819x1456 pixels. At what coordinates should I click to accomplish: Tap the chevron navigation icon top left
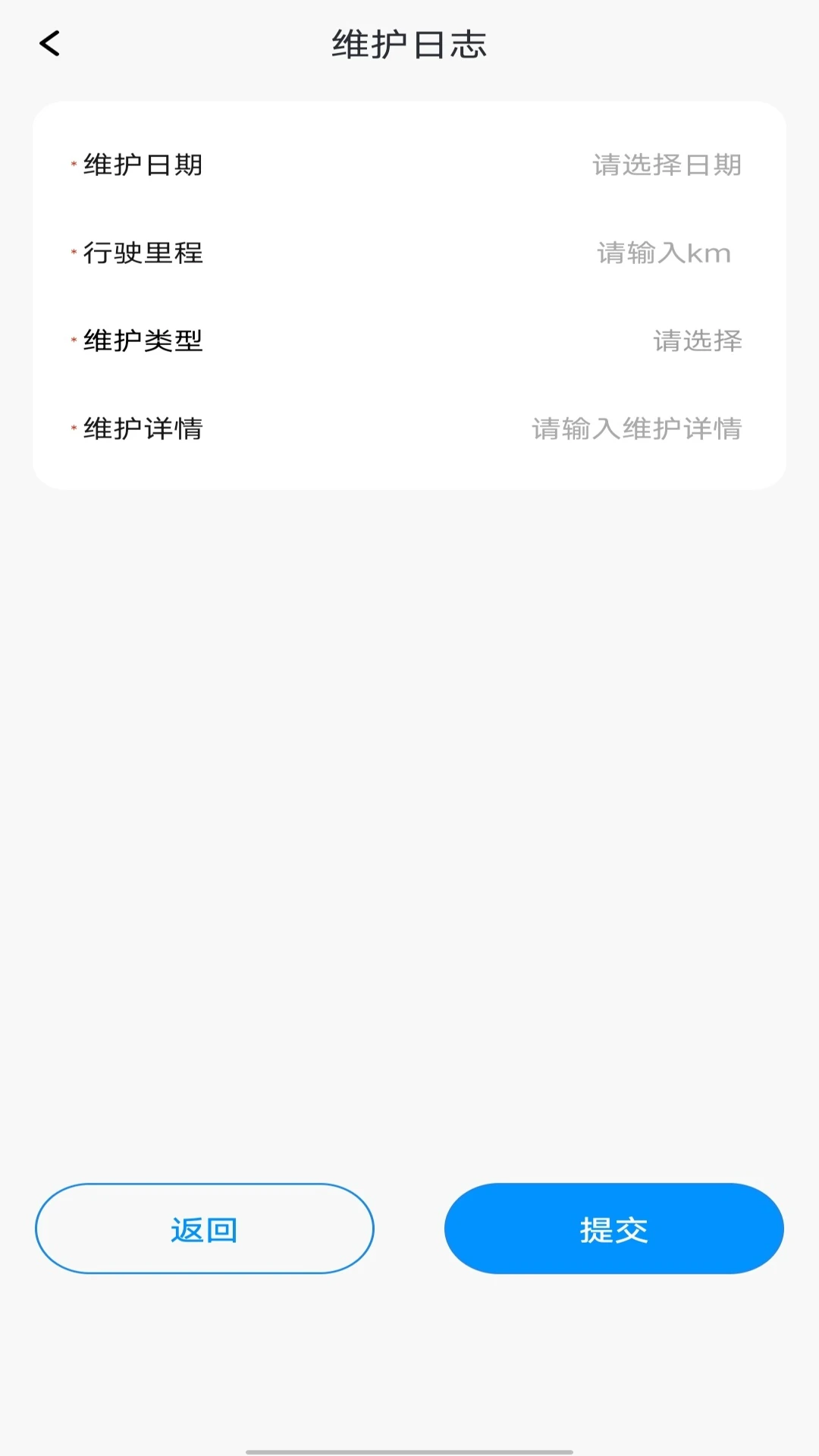click(50, 44)
